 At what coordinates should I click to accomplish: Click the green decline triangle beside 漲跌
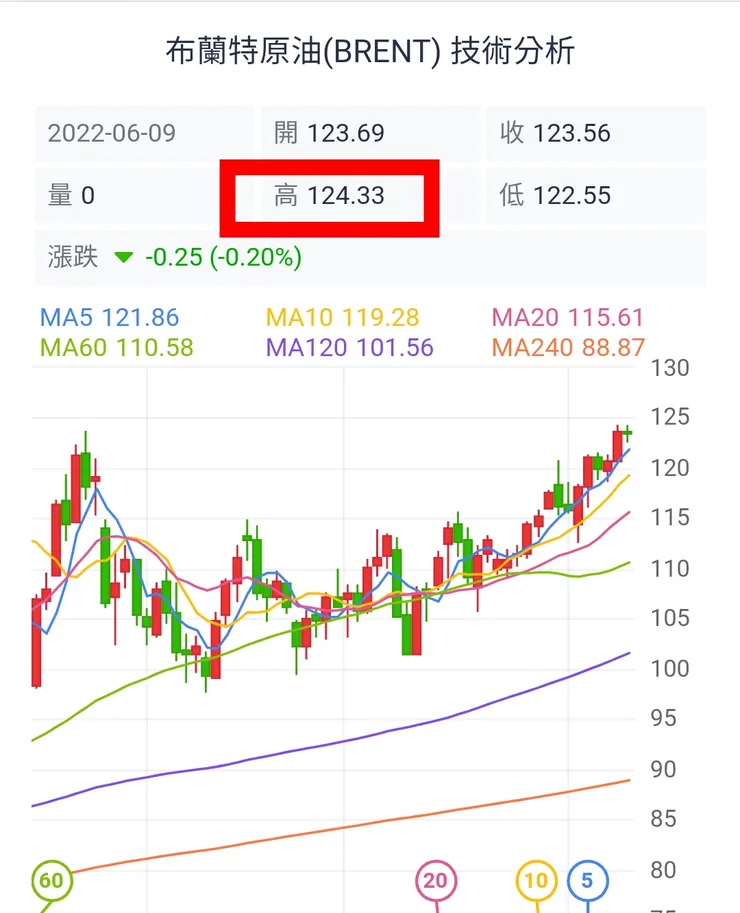pyautogui.click(x=124, y=258)
